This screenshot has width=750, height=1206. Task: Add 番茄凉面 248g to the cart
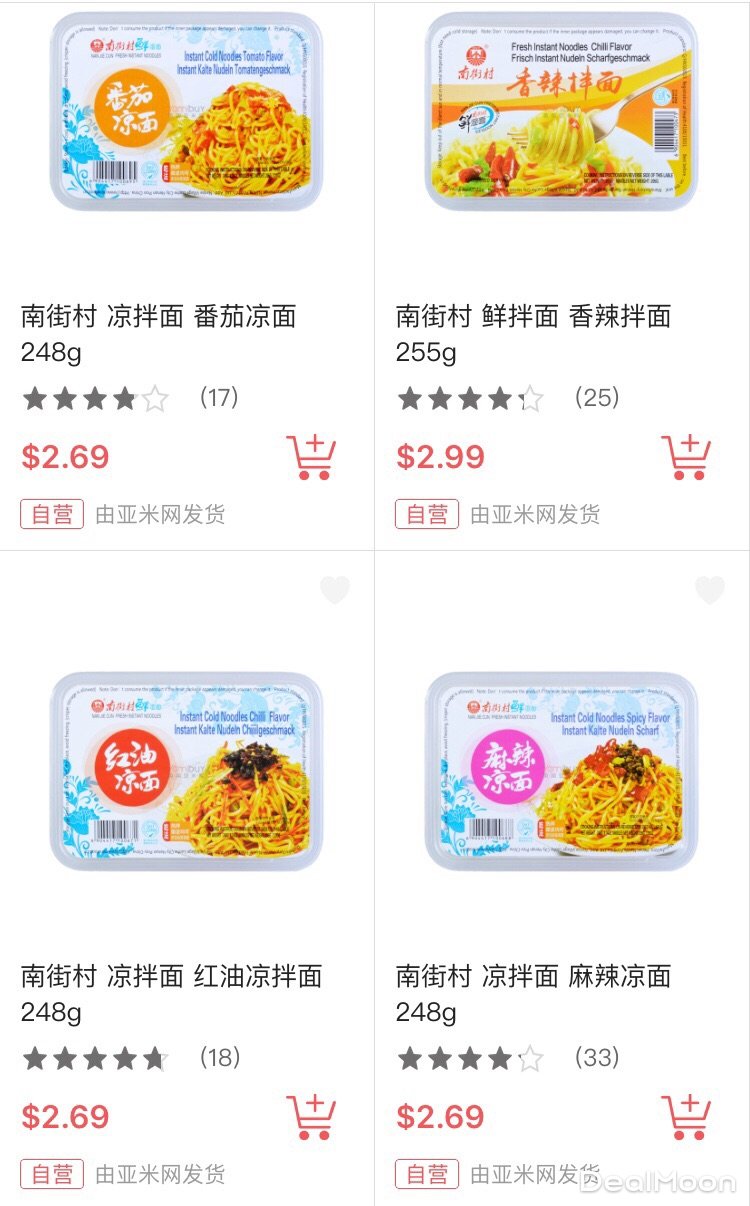click(310, 457)
